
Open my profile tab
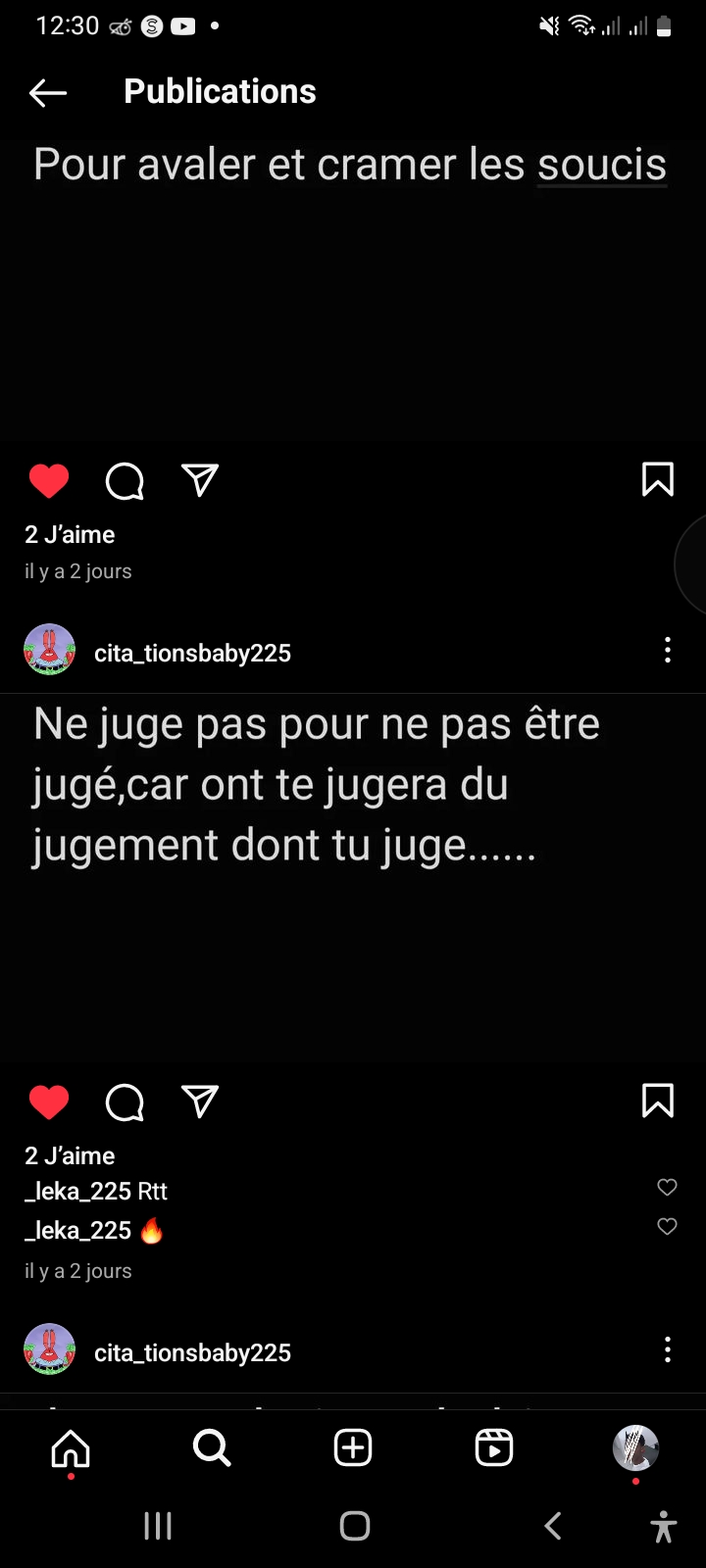(635, 1447)
